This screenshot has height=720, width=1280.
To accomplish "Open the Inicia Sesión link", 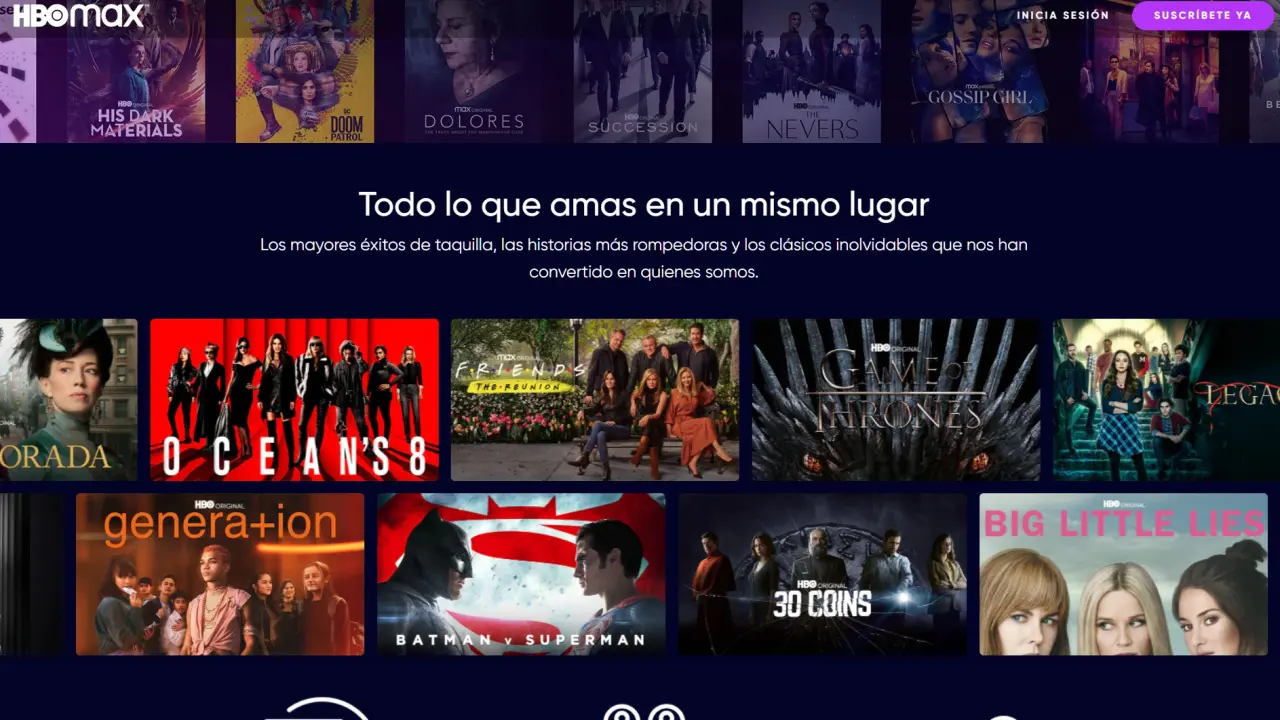I will click(1062, 16).
